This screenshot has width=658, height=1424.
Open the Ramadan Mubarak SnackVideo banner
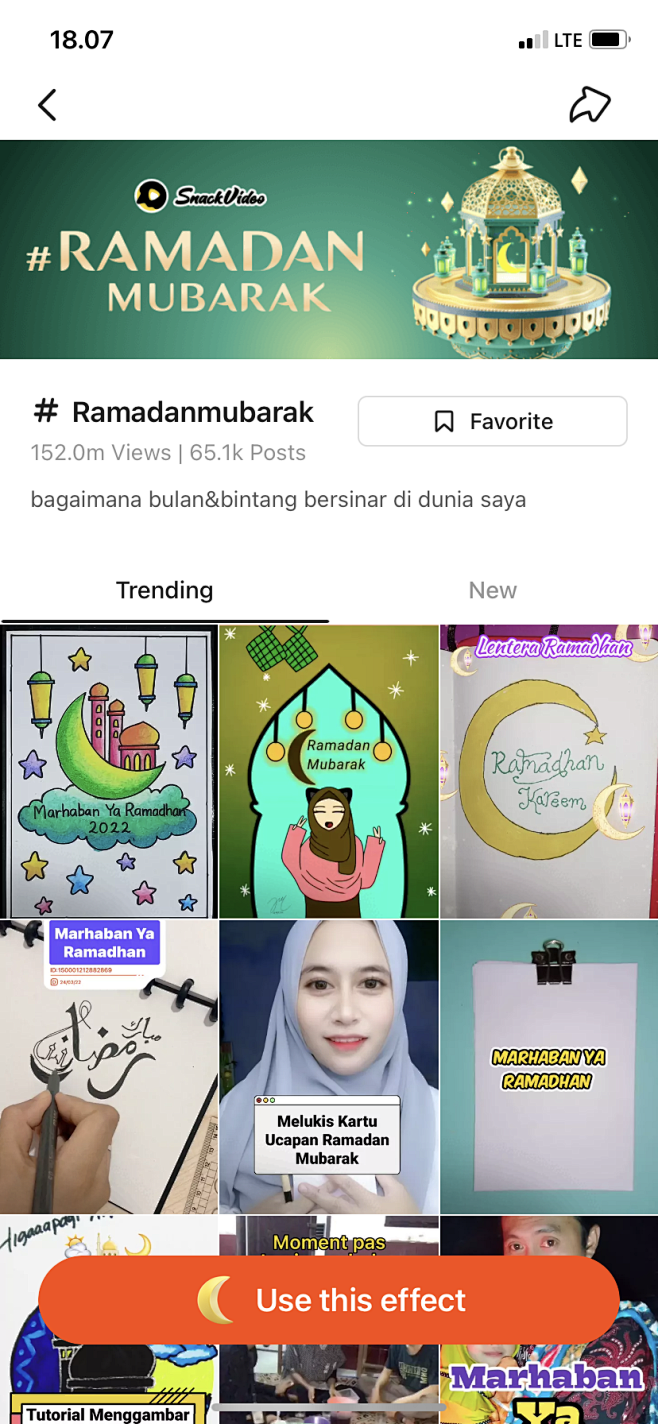click(x=329, y=249)
